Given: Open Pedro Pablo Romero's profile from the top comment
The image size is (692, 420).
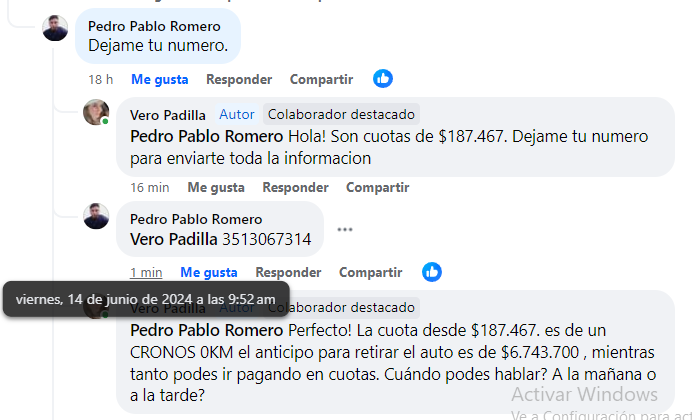Looking at the screenshot, I should click(x=154, y=26).
